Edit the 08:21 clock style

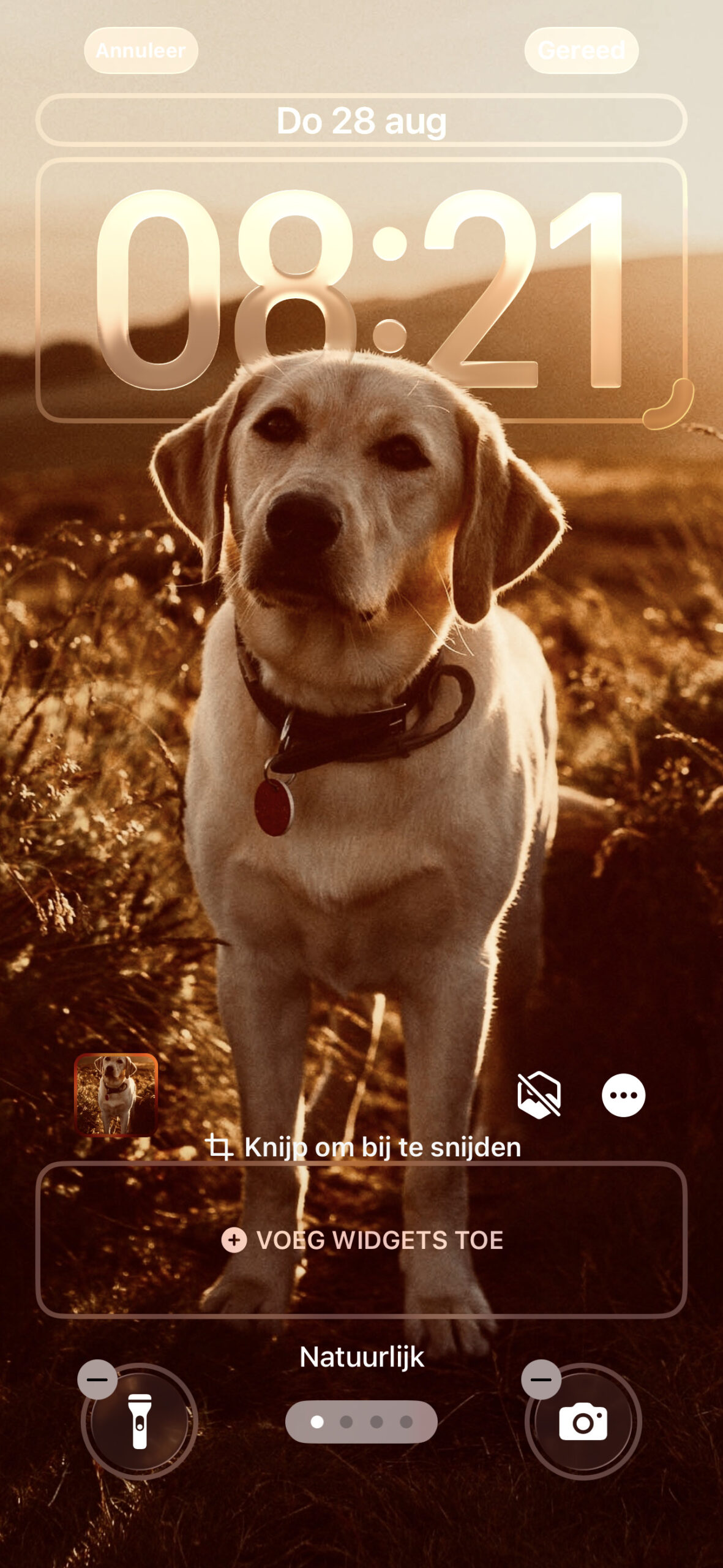click(x=361, y=288)
